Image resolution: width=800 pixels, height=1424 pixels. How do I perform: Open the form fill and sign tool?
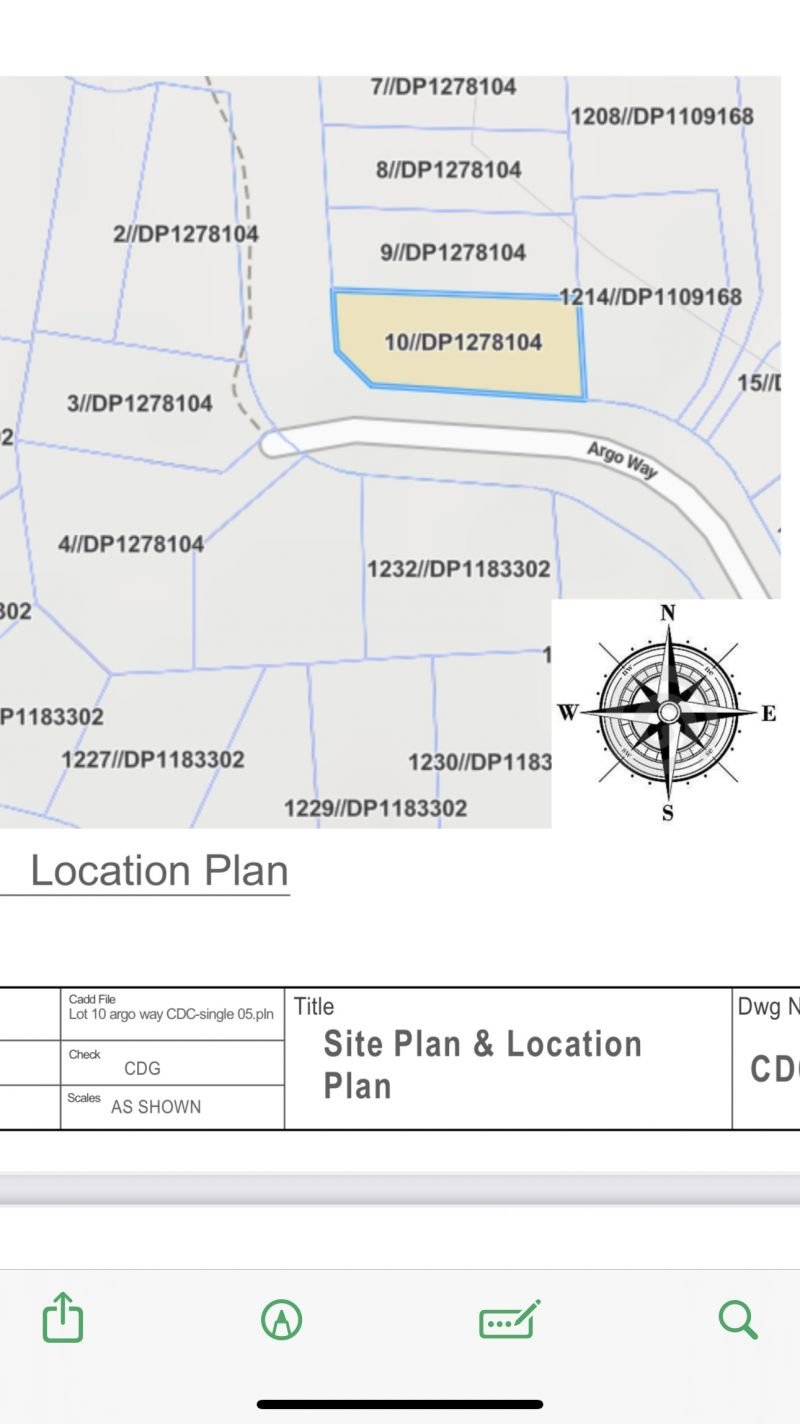(509, 1320)
